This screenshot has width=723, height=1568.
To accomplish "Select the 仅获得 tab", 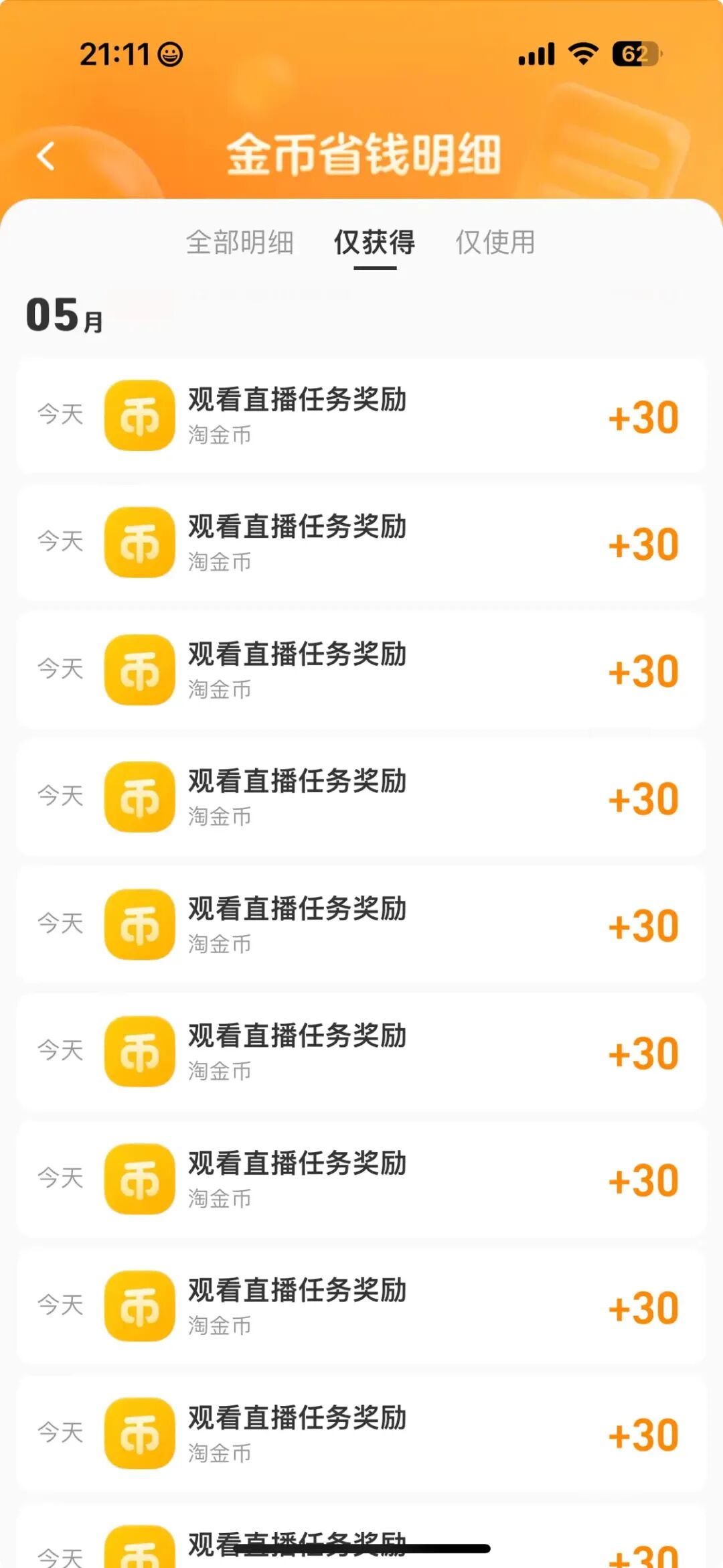I will [375, 242].
